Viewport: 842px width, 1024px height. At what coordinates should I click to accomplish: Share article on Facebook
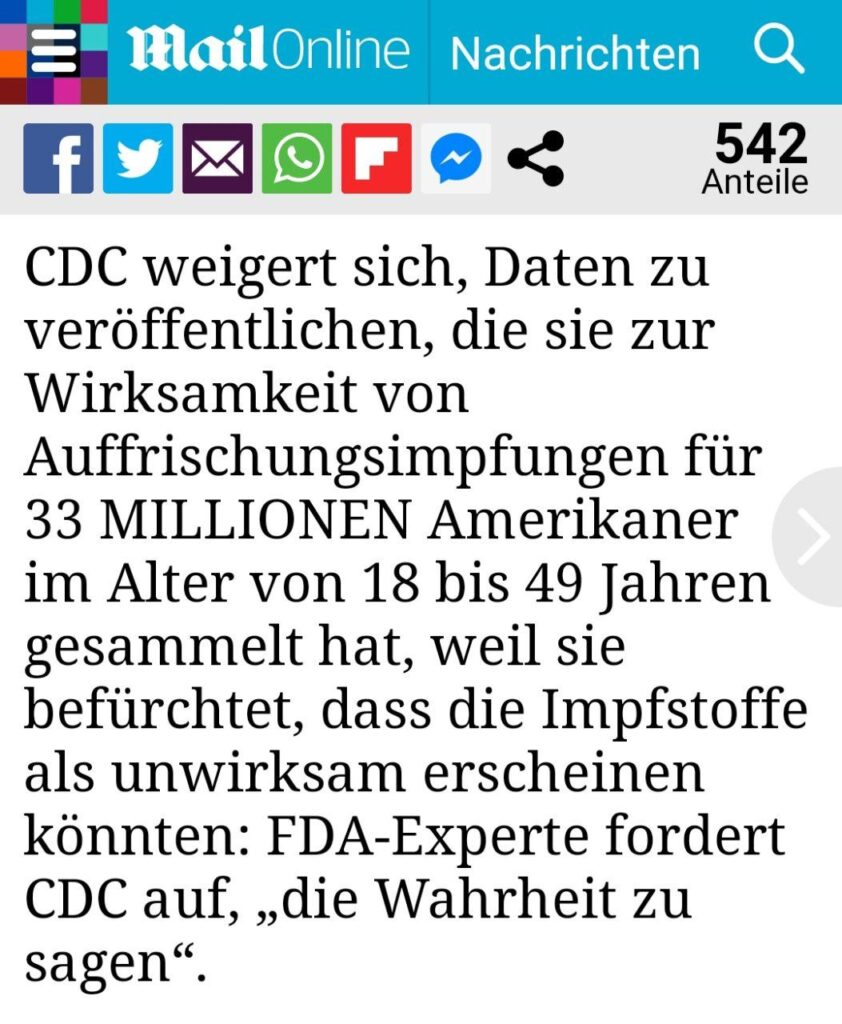click(58, 158)
